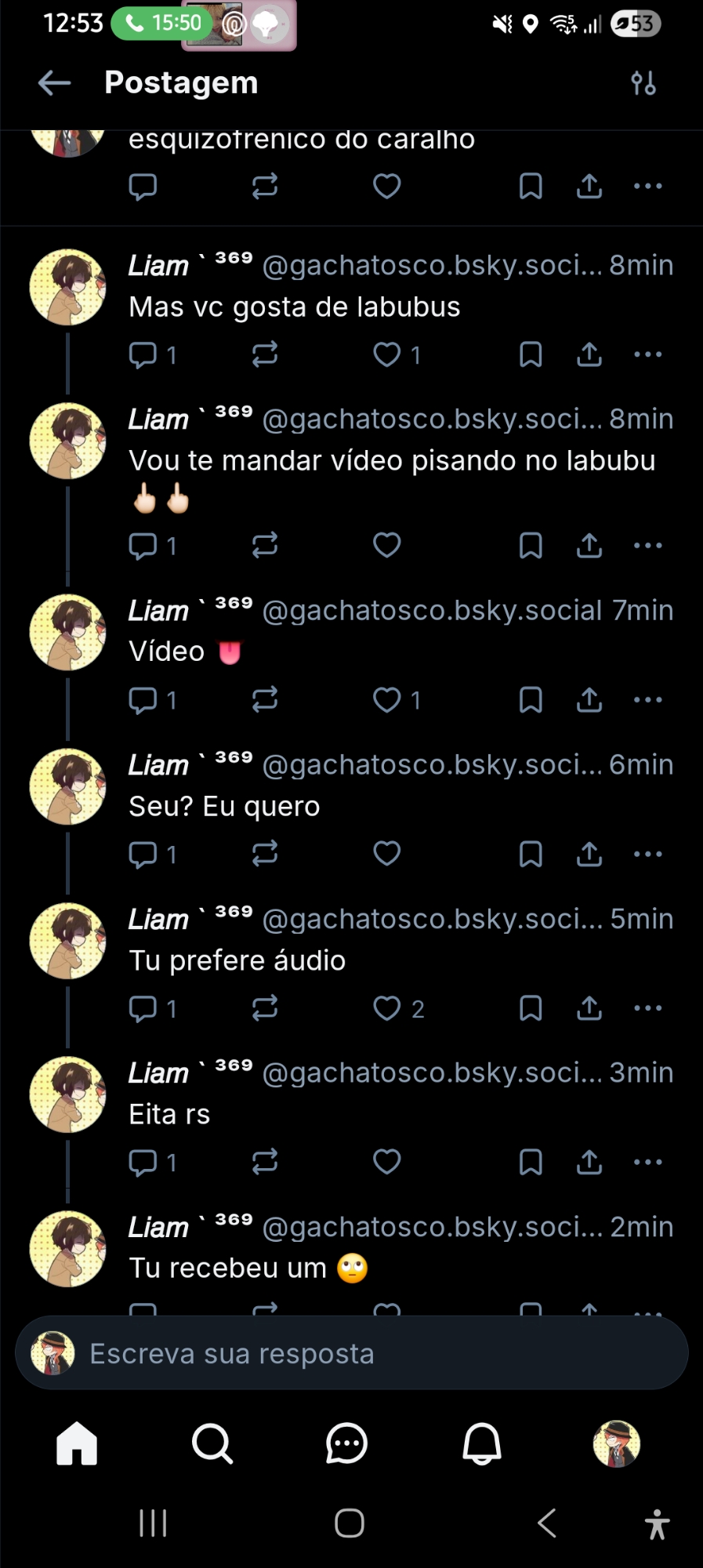Go to my profile tab
Image resolution: width=703 pixels, height=1568 pixels.
pos(617,1443)
